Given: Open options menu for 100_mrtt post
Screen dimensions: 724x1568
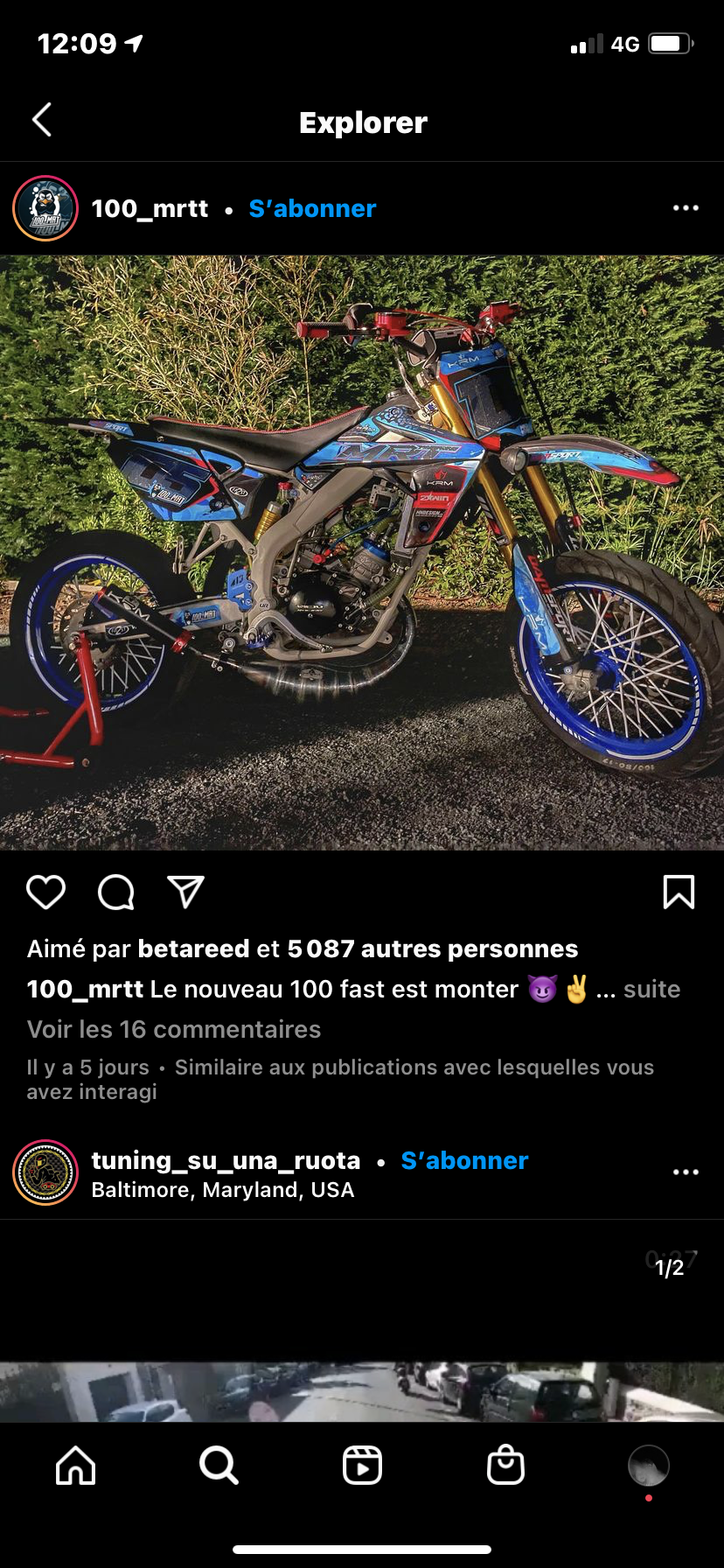Looking at the screenshot, I should click(686, 208).
